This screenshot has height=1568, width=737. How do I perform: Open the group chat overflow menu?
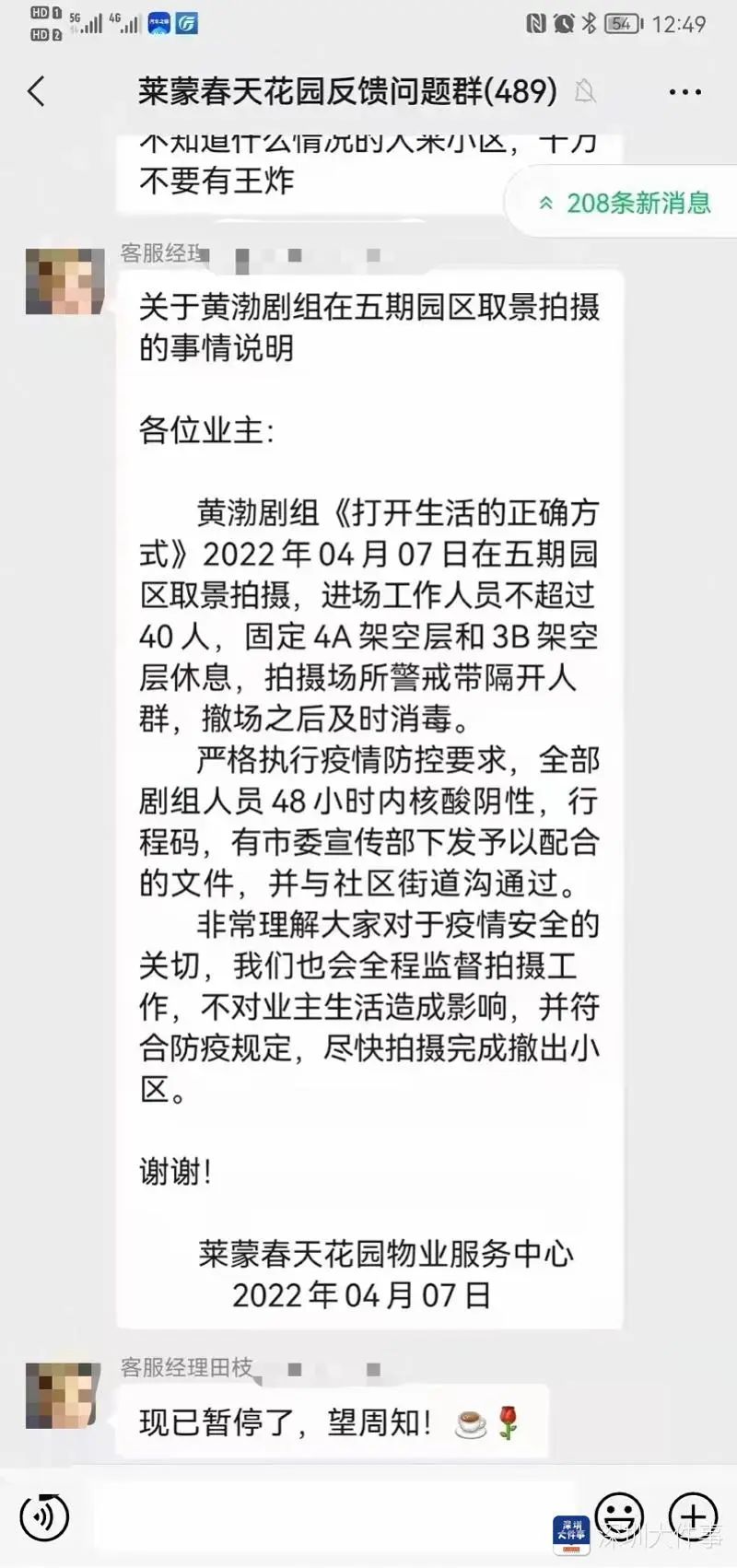tap(684, 92)
